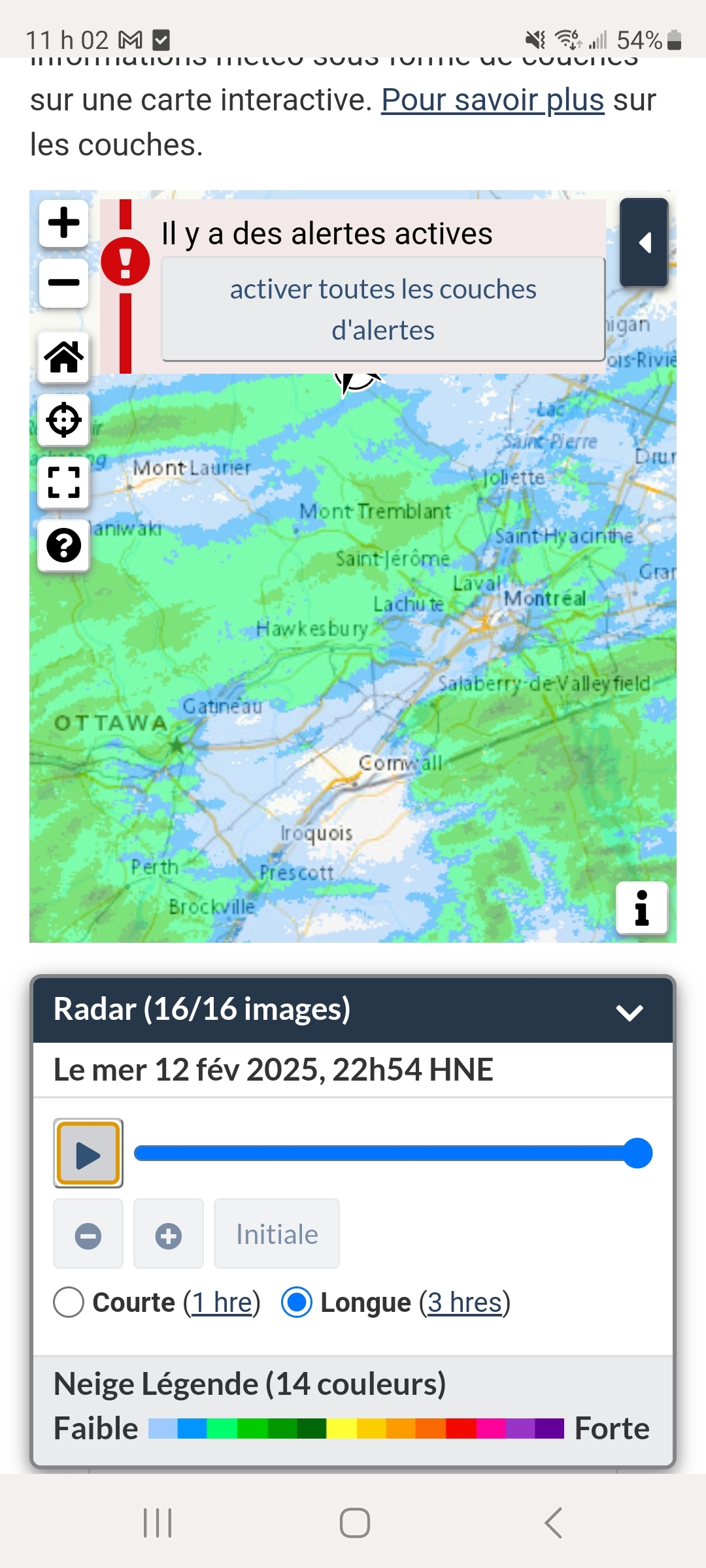This screenshot has height=1568, width=706.
Task: Play the radar animation
Action: tap(88, 1154)
